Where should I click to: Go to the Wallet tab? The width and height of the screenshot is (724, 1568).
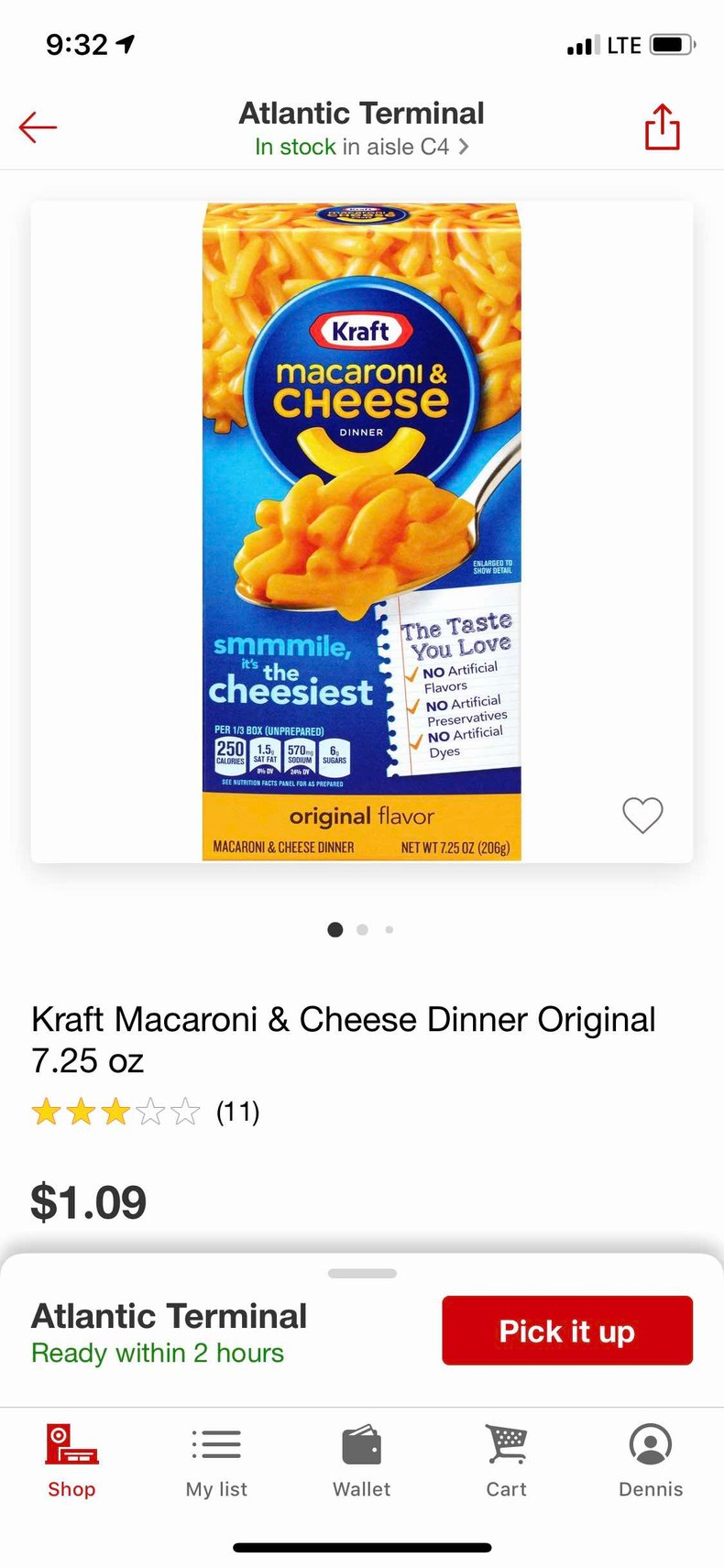click(x=361, y=1461)
